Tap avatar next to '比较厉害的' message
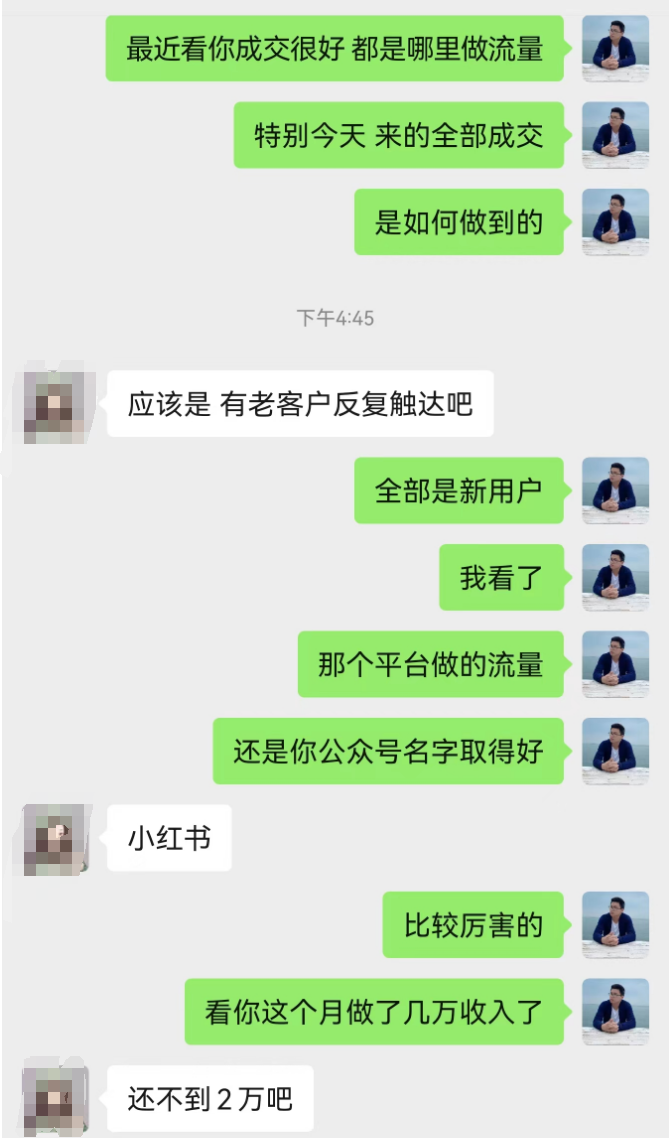The height and width of the screenshot is (1138, 672). point(615,925)
